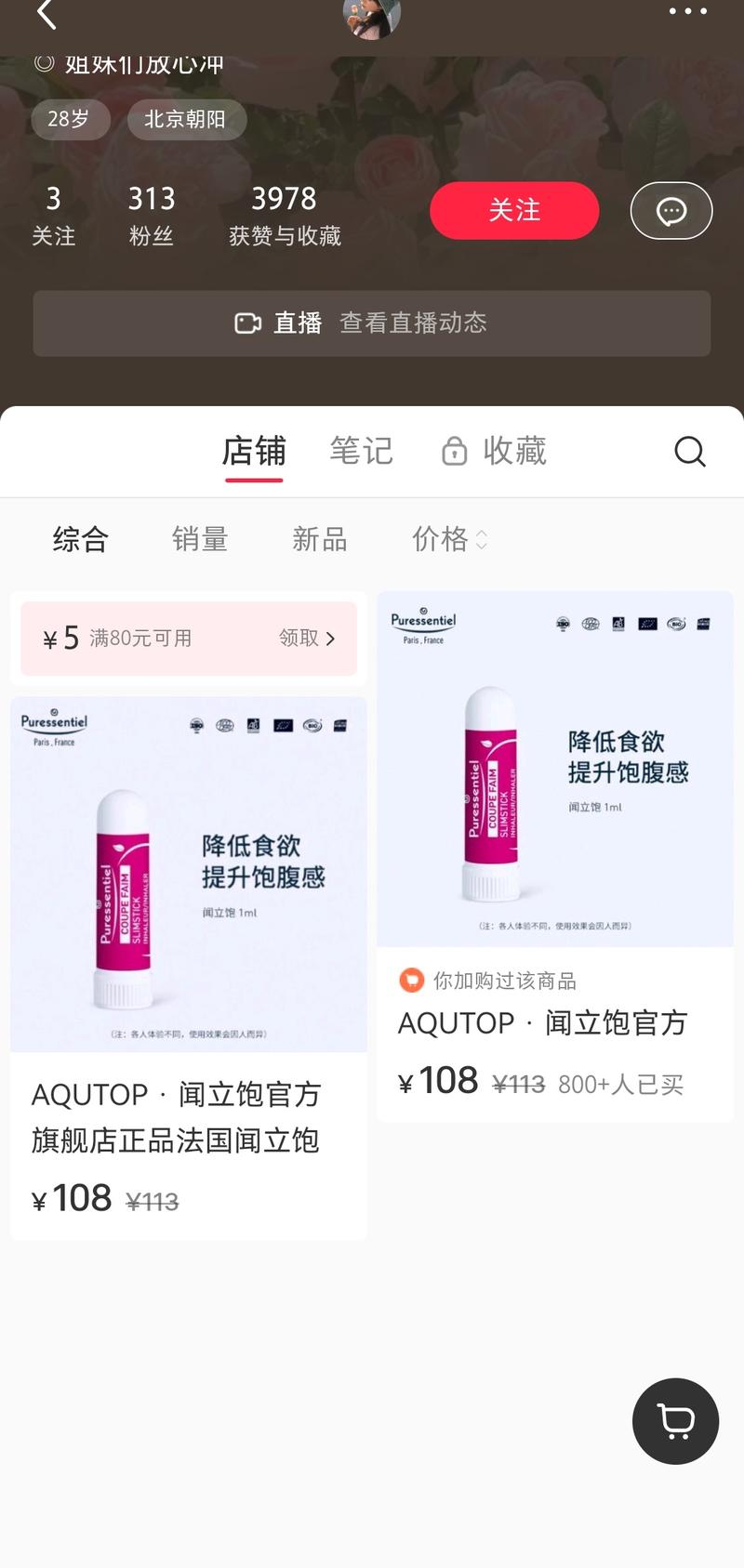
Task: Open the floating shopping cart icon
Action: [675, 1421]
